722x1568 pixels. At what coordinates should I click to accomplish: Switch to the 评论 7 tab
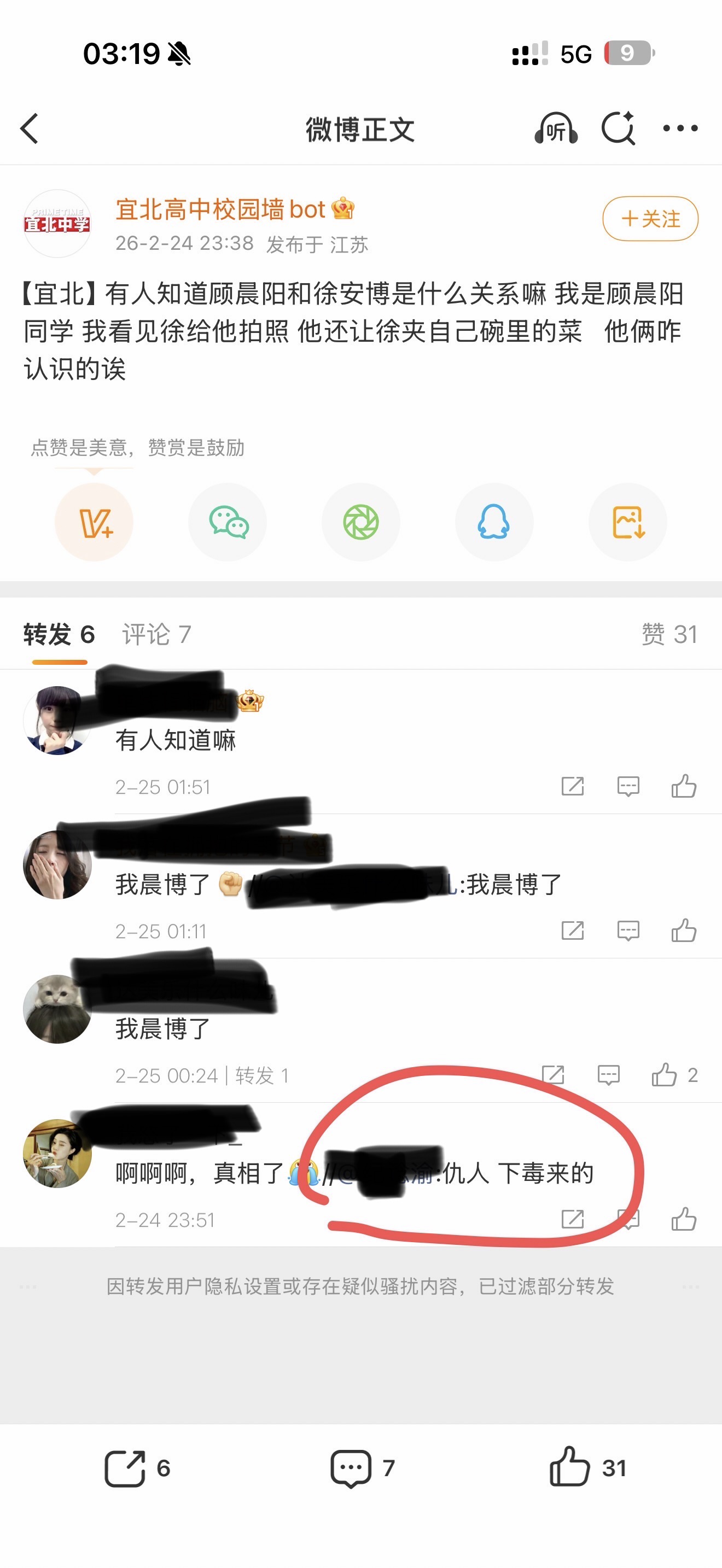click(x=156, y=634)
